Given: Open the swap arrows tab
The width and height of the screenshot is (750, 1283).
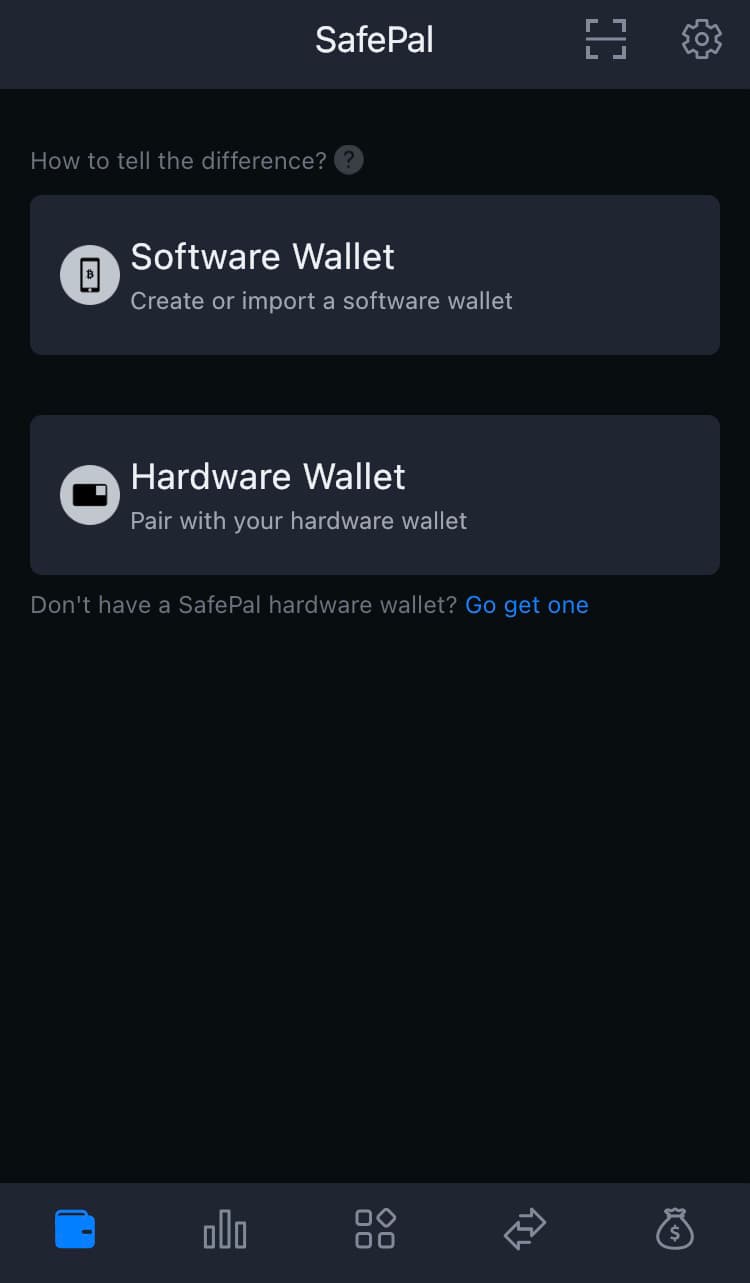Looking at the screenshot, I should coord(525,1229).
